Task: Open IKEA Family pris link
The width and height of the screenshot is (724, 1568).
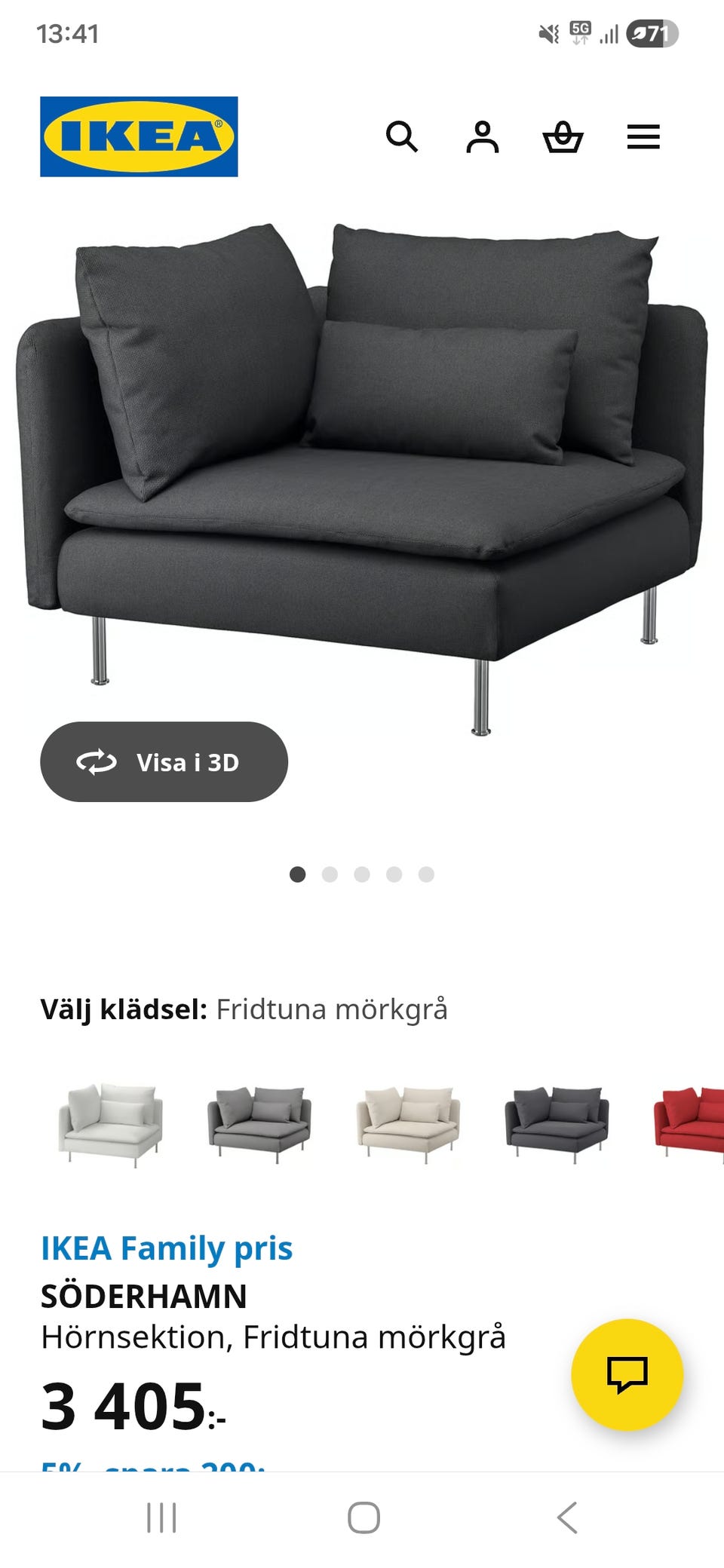Action: click(x=166, y=1248)
